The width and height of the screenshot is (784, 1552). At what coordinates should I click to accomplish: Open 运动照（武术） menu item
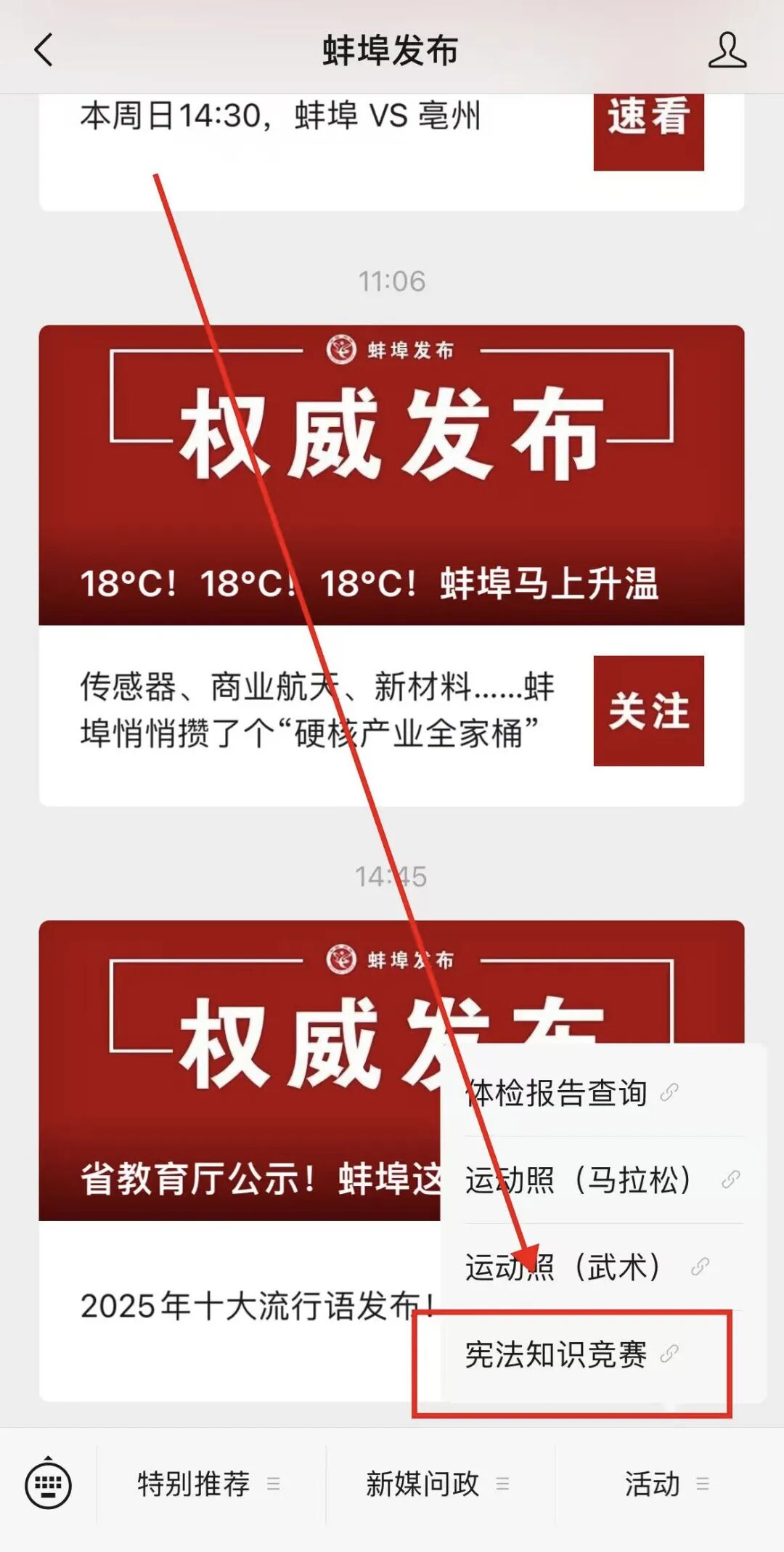[x=563, y=1267]
